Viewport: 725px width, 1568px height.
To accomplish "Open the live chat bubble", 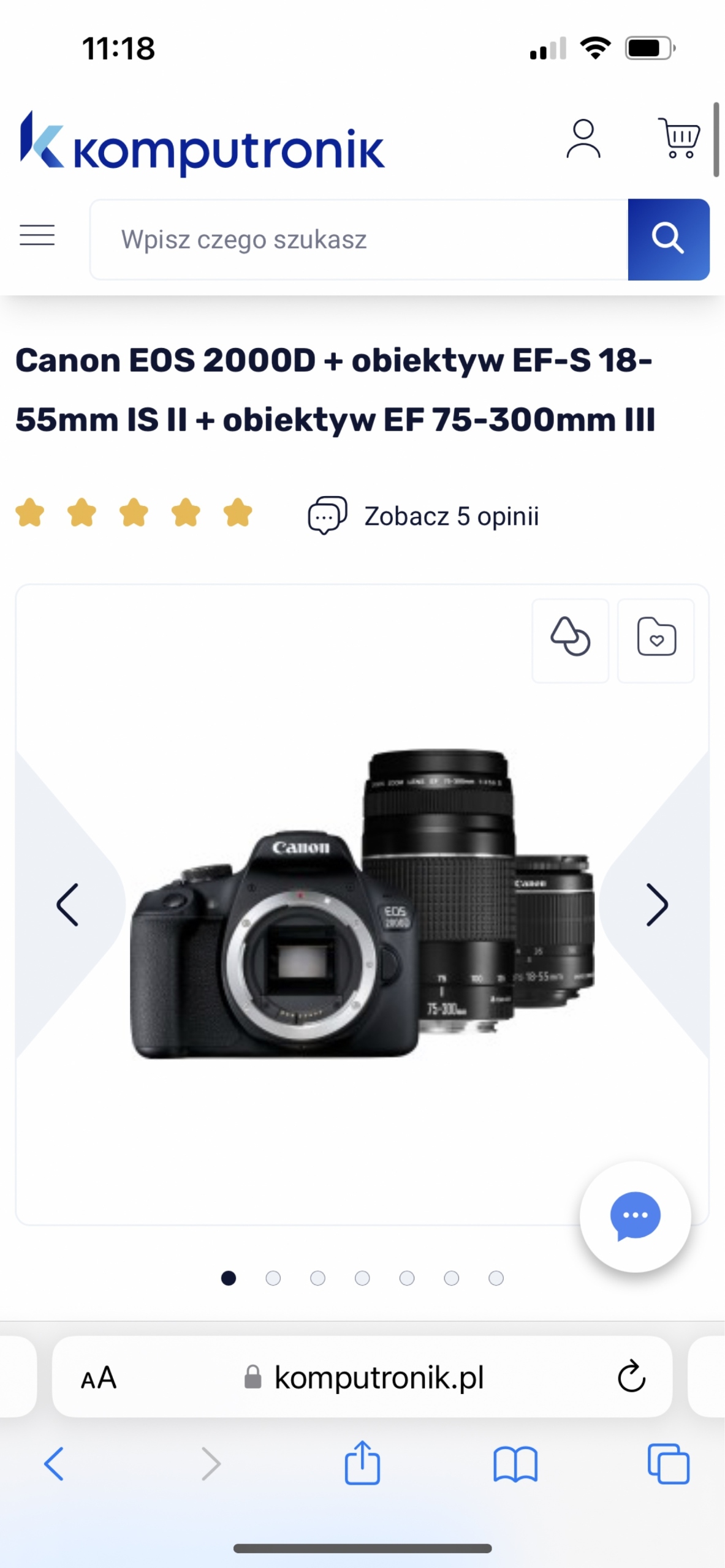I will pyautogui.click(x=635, y=1216).
